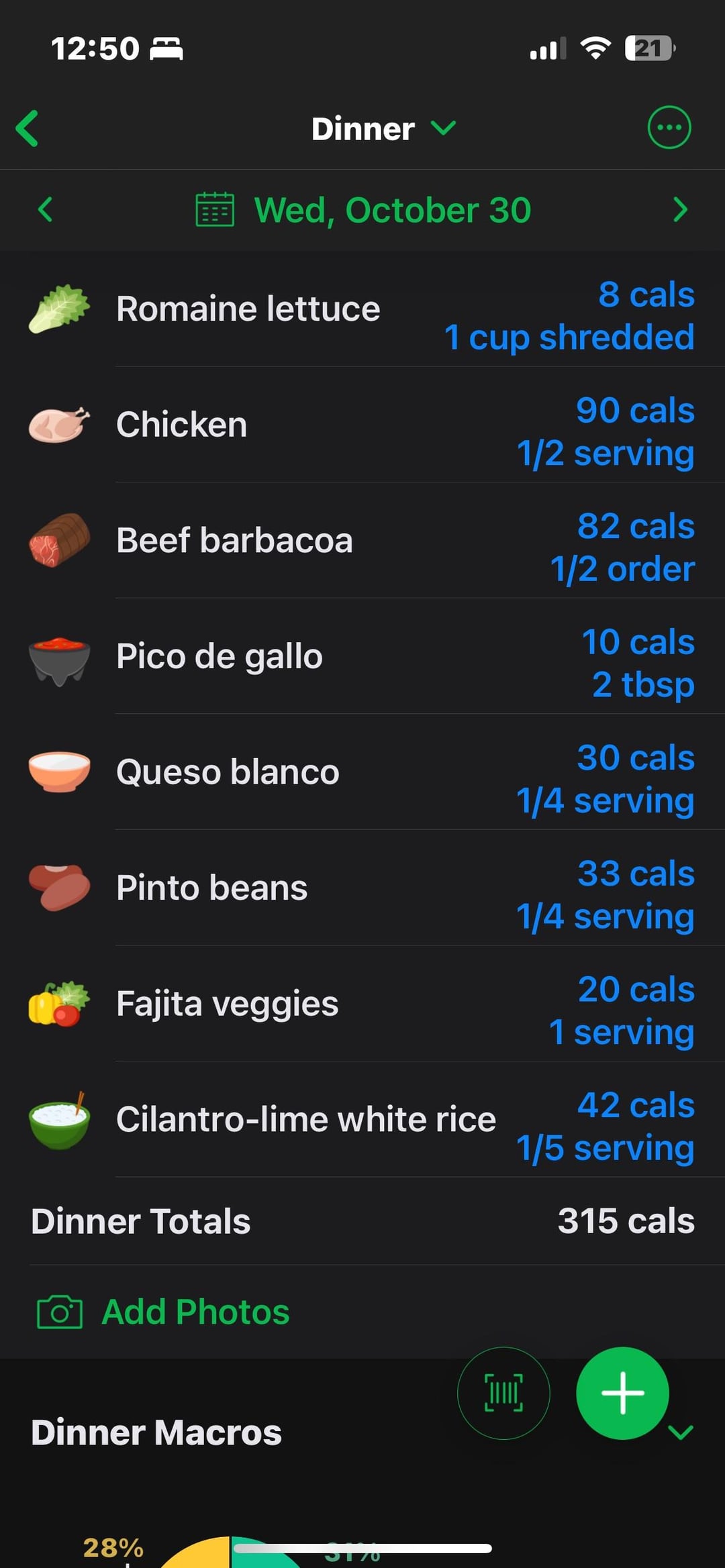This screenshot has height=1568, width=725.
Task: Go to the previous day
Action: point(45,210)
